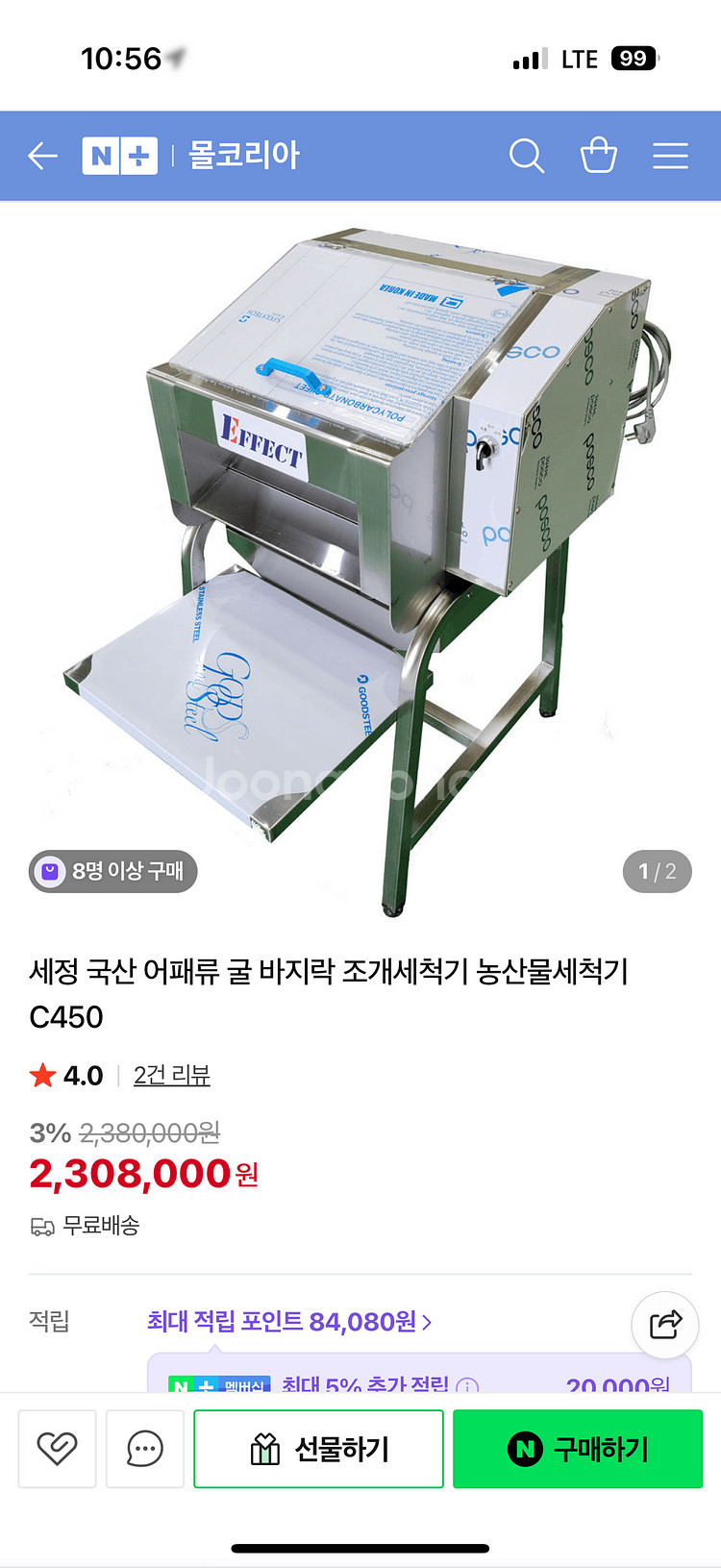This screenshot has height=1568, width=721.
Task: Open the 2건 리뷰 reviews link
Action: (171, 1075)
